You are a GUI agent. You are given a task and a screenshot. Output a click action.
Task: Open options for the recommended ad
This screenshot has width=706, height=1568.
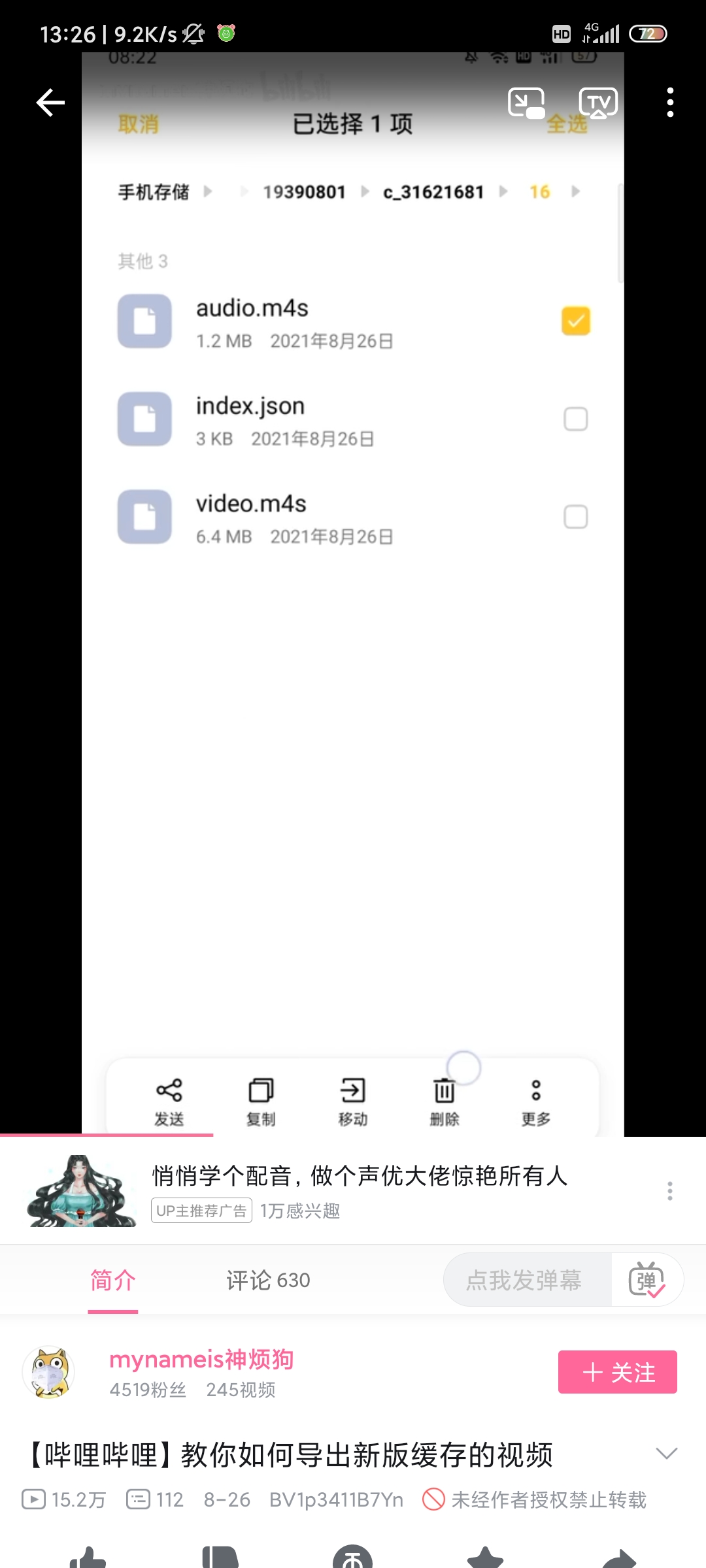[670, 1191]
